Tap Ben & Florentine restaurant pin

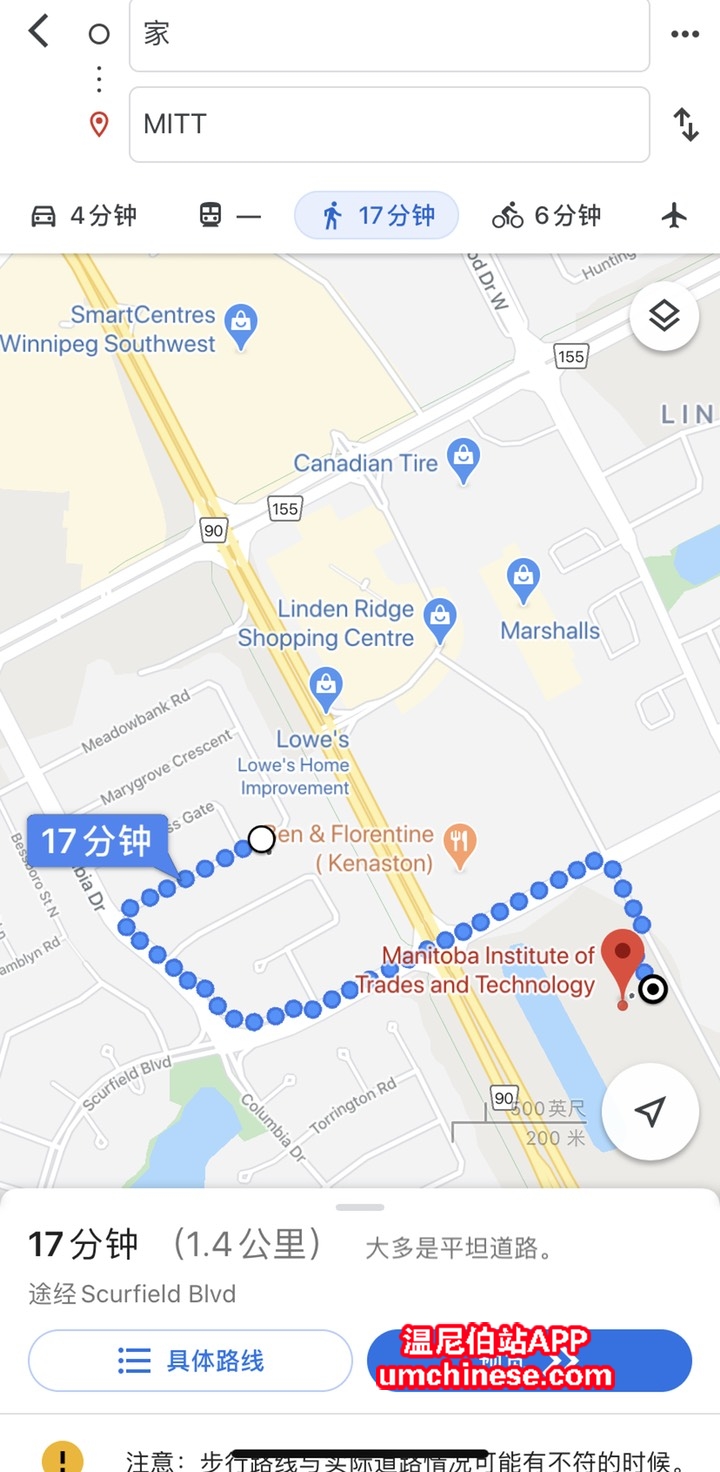click(460, 843)
